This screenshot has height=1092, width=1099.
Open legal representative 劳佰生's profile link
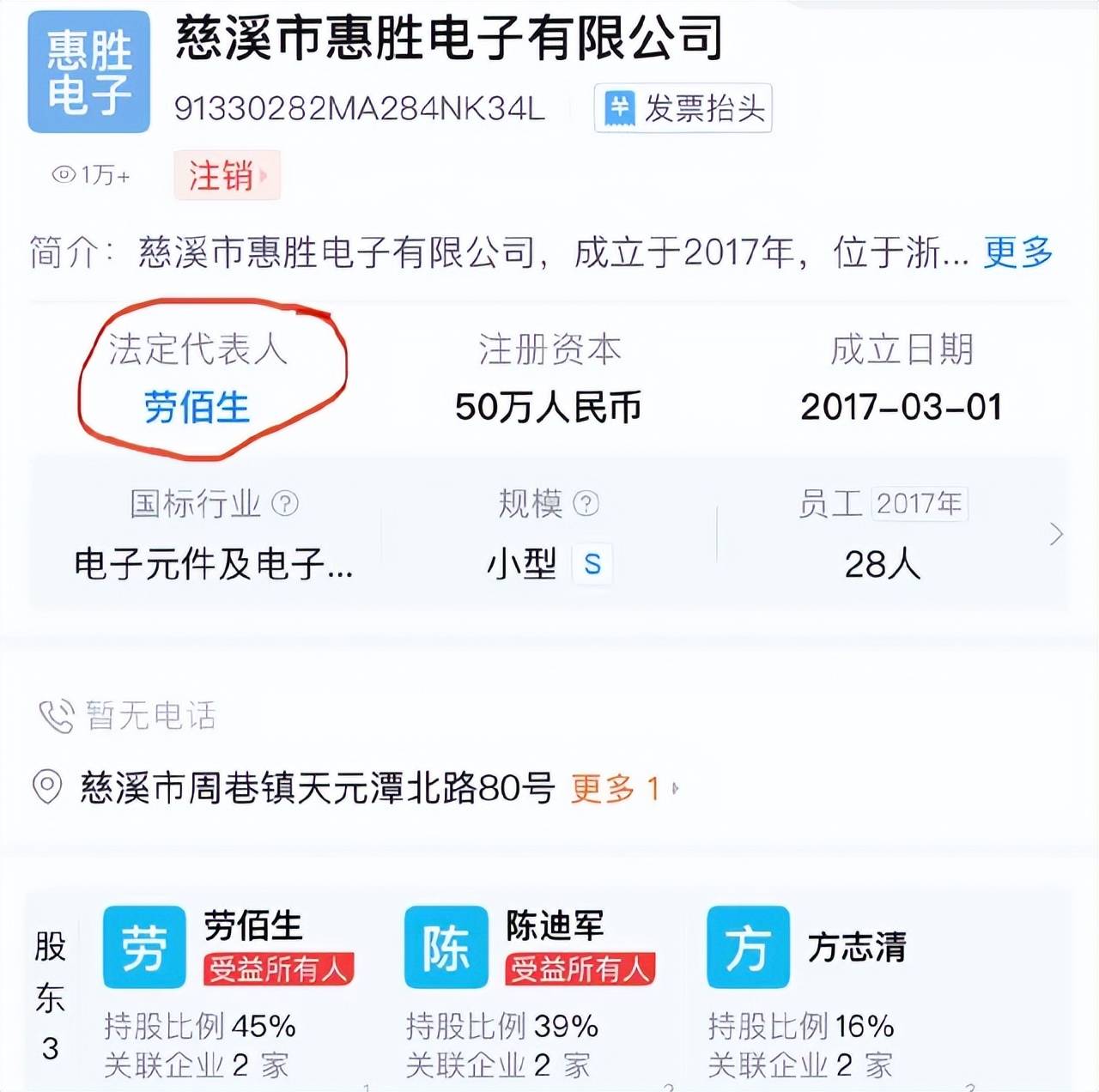pyautogui.click(x=197, y=407)
